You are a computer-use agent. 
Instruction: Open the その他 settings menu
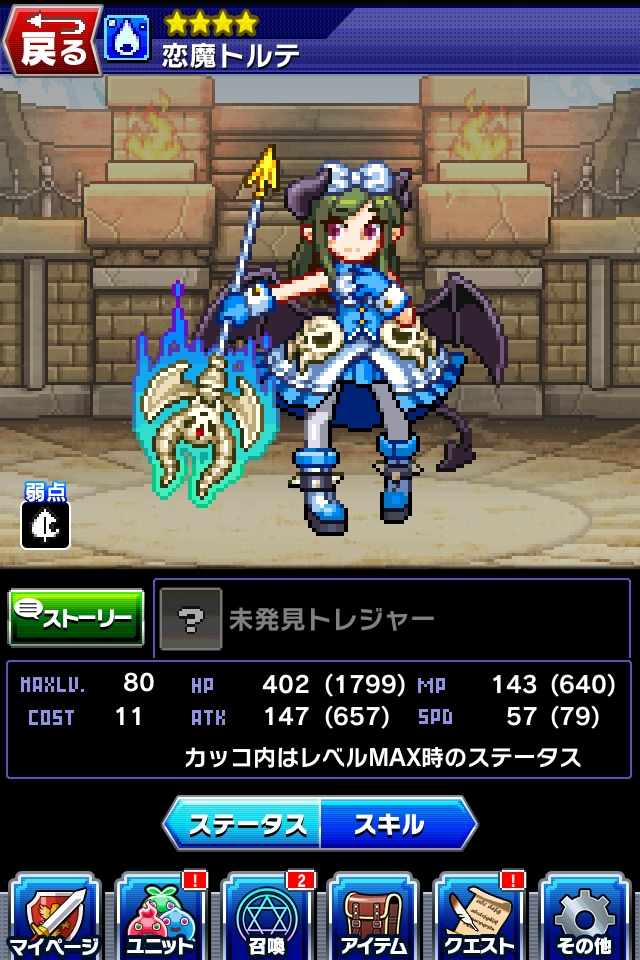(x=586, y=916)
